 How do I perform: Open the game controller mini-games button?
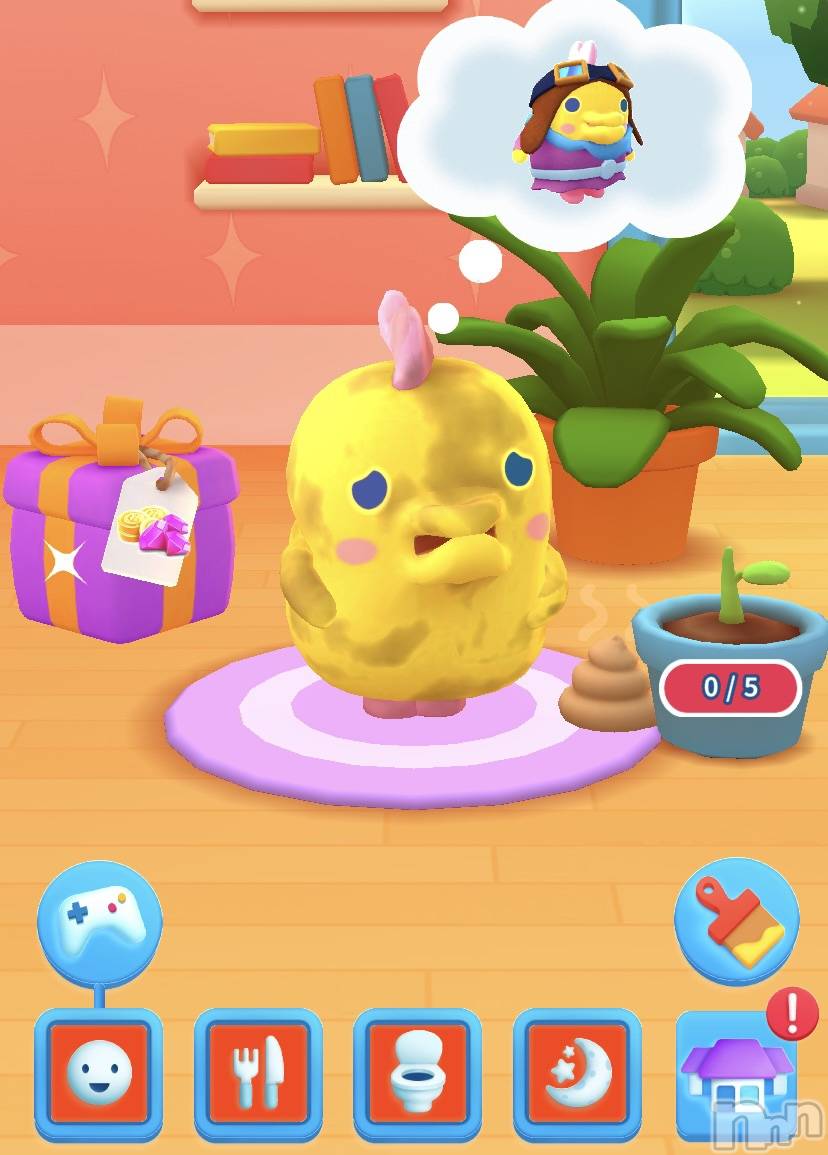pos(99,918)
